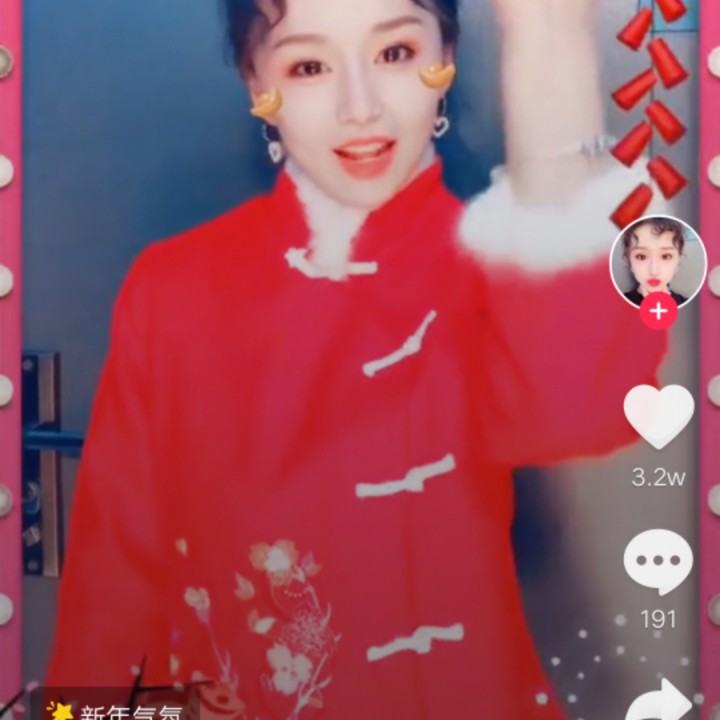Image resolution: width=720 pixels, height=720 pixels.
Task: Follow the creator with the plus button
Action: (x=658, y=311)
